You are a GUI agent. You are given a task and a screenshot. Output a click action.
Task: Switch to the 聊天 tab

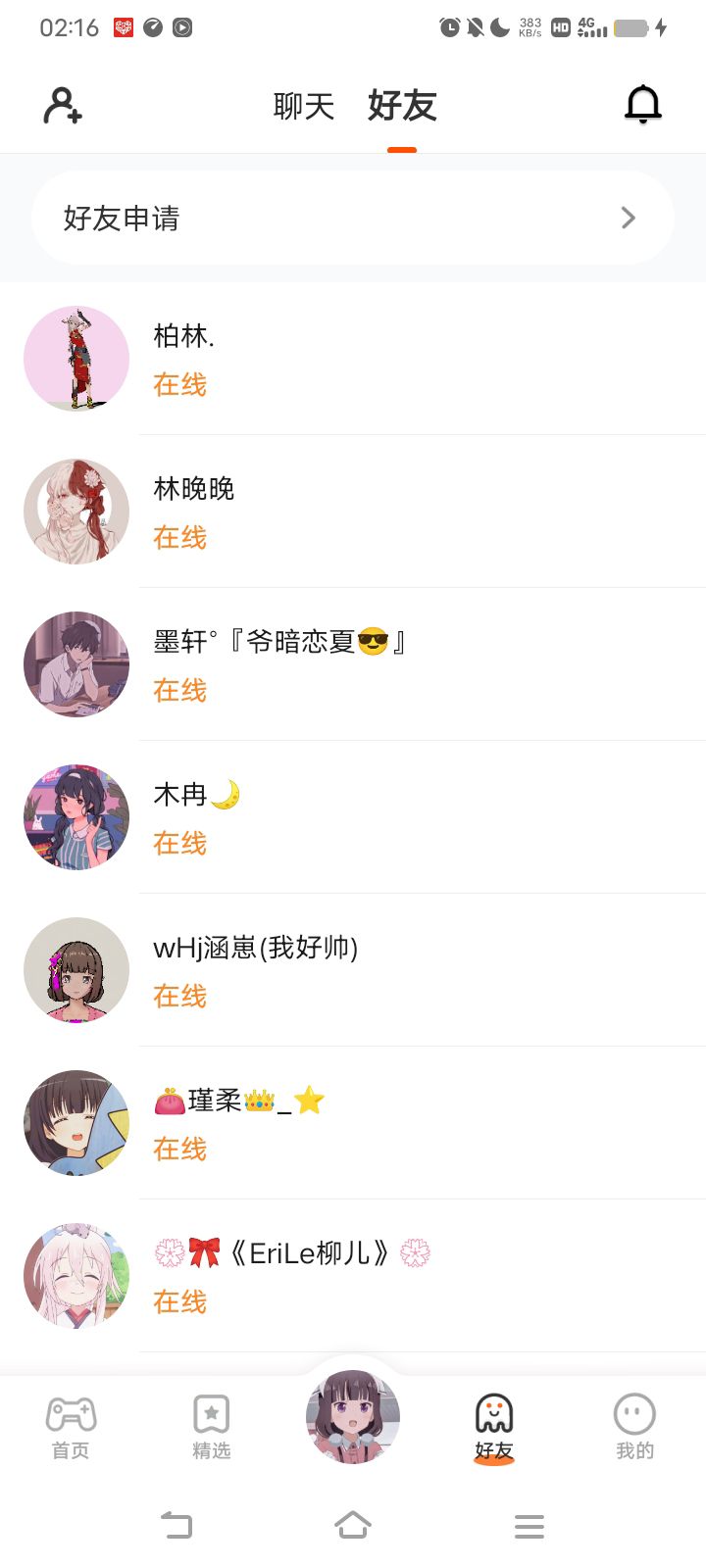(304, 106)
